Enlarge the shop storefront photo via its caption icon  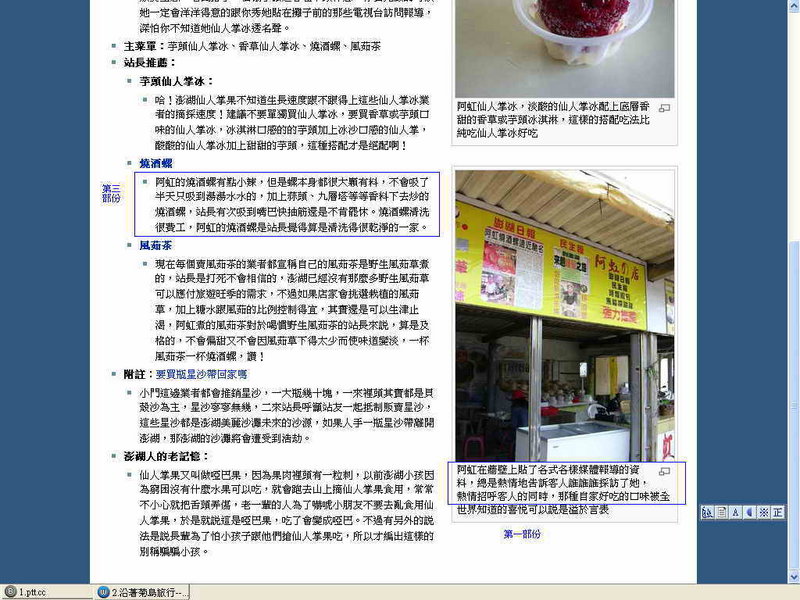click(664, 470)
